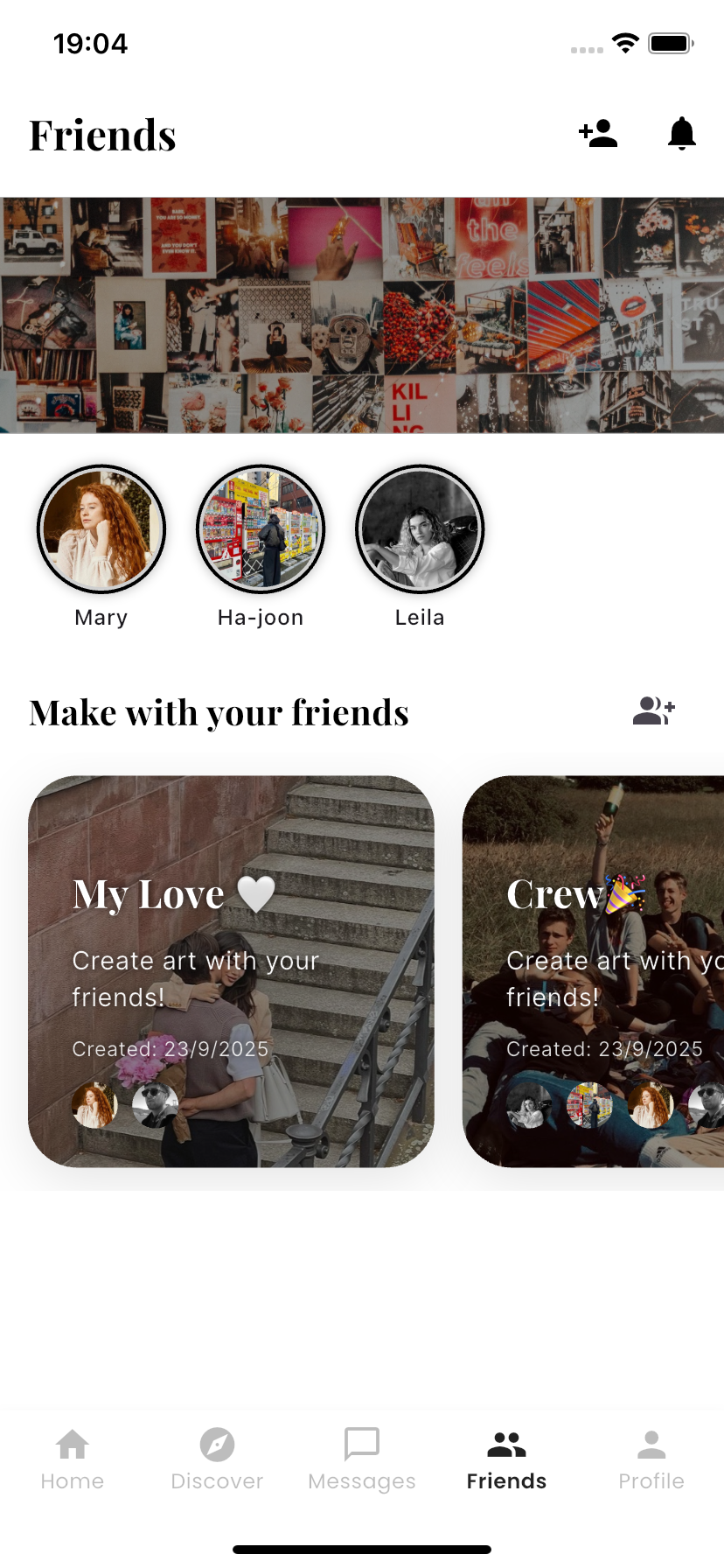Screen dimensions: 724x1568
Task: Open the add friend icon
Action: (597, 133)
